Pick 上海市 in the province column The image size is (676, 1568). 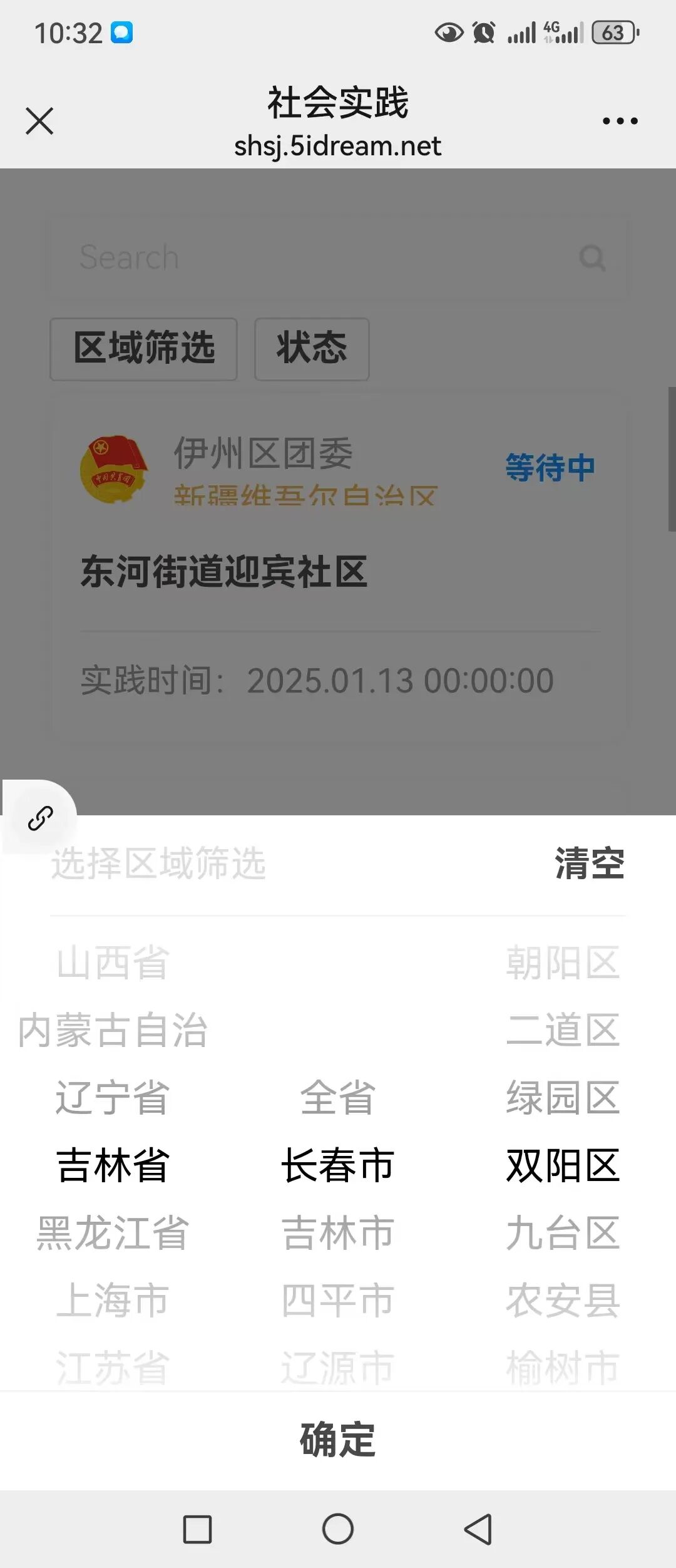113,1301
